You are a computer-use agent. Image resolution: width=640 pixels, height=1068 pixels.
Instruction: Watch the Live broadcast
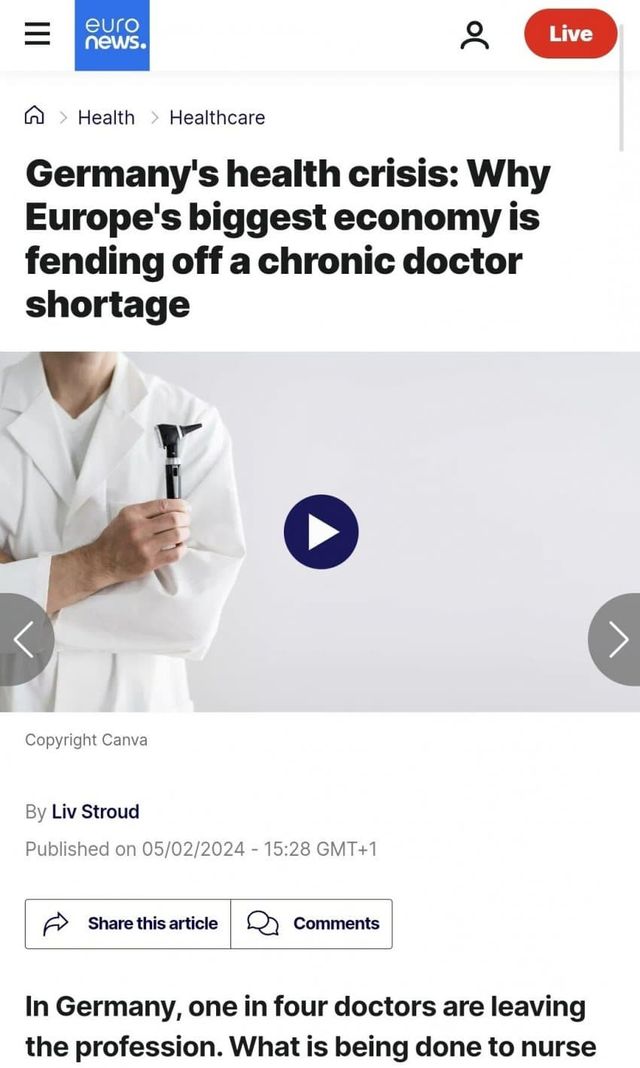point(571,33)
